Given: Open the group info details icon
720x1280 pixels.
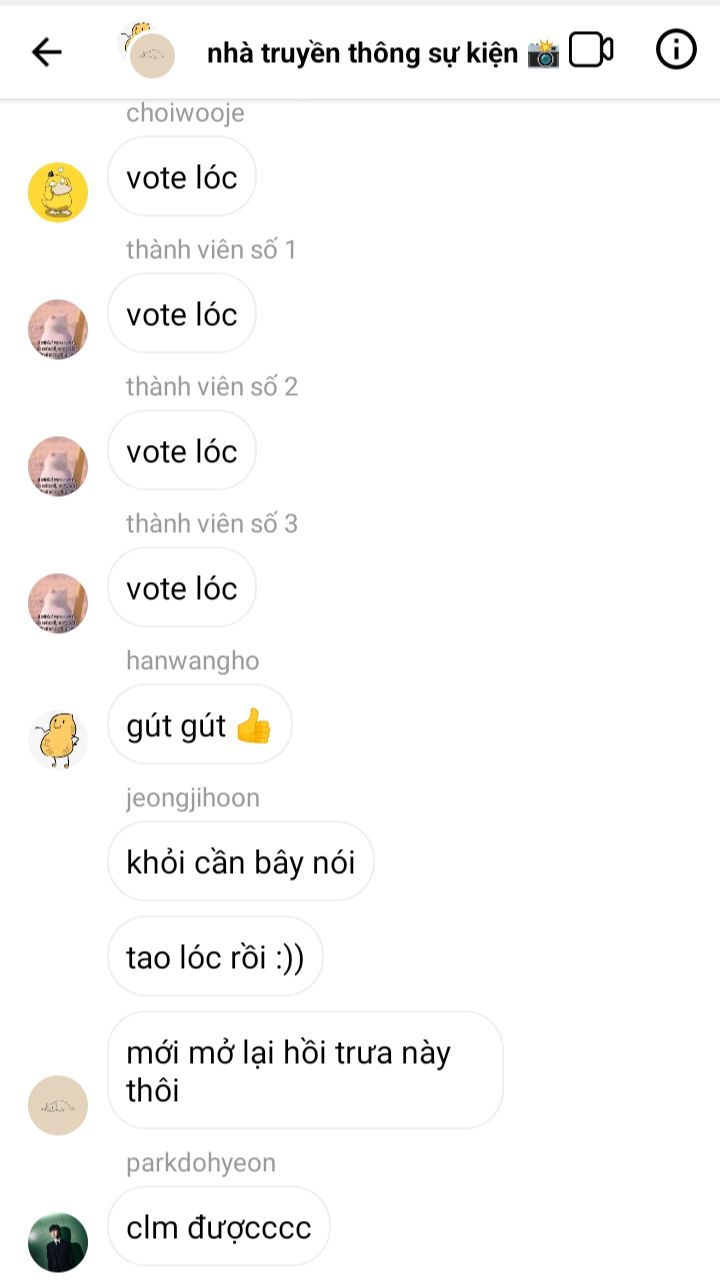Looking at the screenshot, I should tap(676, 49).
